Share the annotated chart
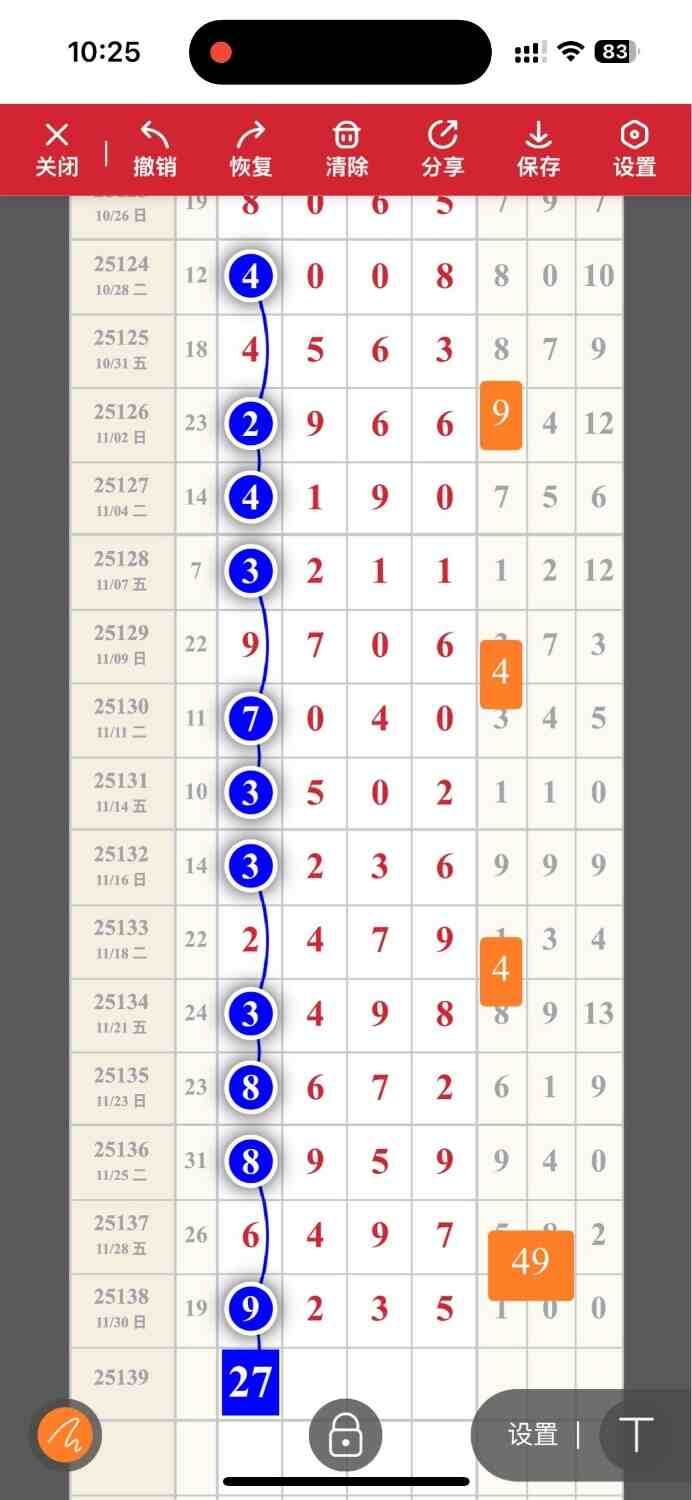692x1500 pixels. pyautogui.click(x=442, y=149)
